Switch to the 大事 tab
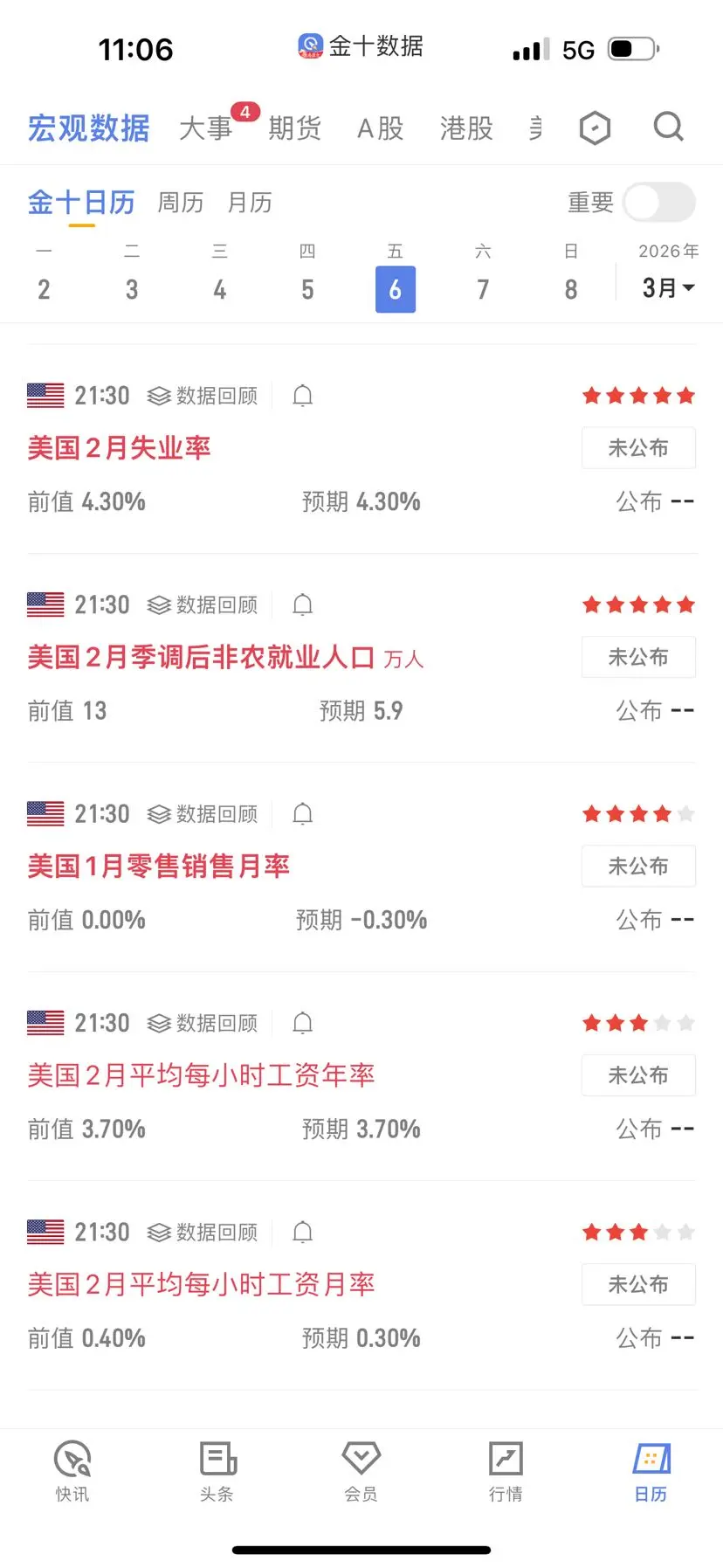This screenshot has height=1568, width=723. (x=206, y=128)
